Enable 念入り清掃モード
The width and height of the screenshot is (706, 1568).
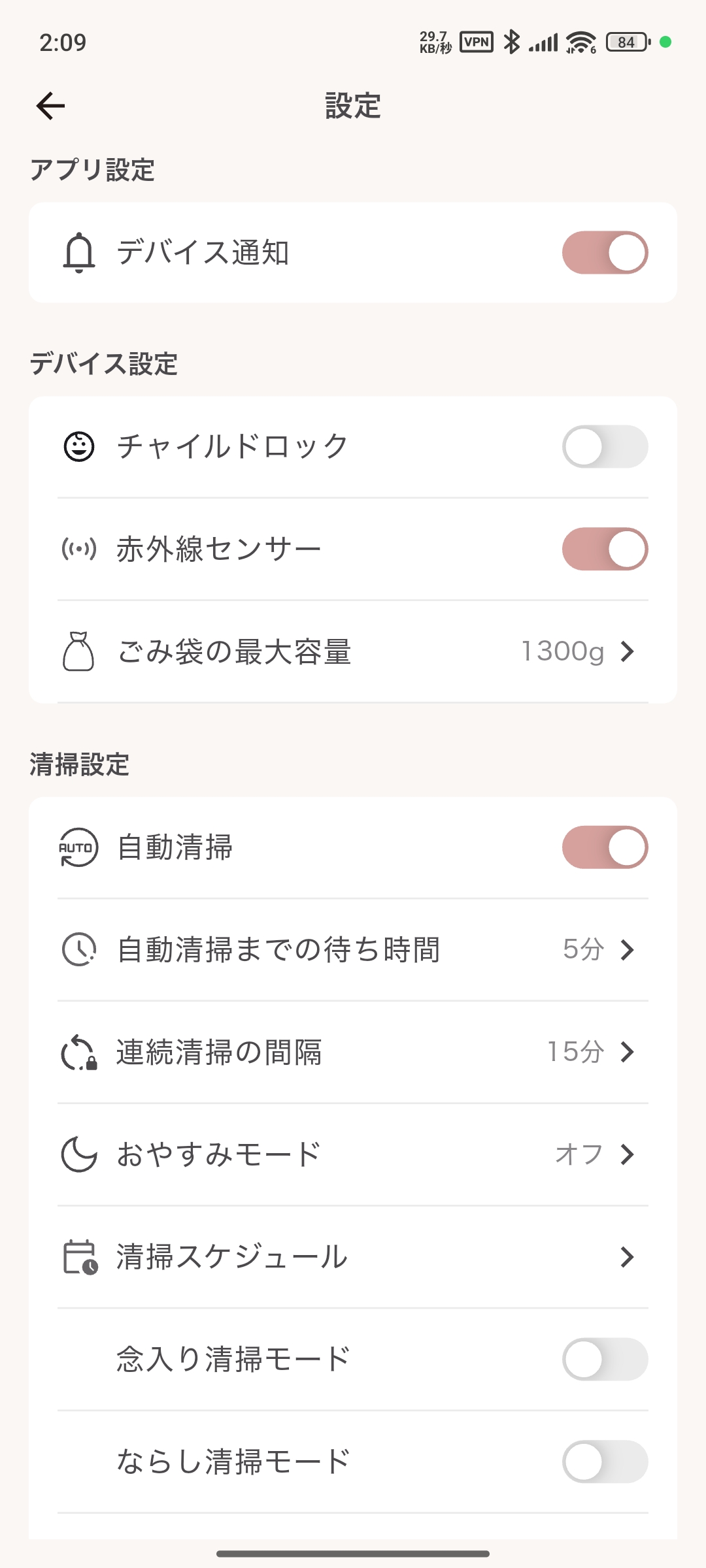(x=605, y=1360)
